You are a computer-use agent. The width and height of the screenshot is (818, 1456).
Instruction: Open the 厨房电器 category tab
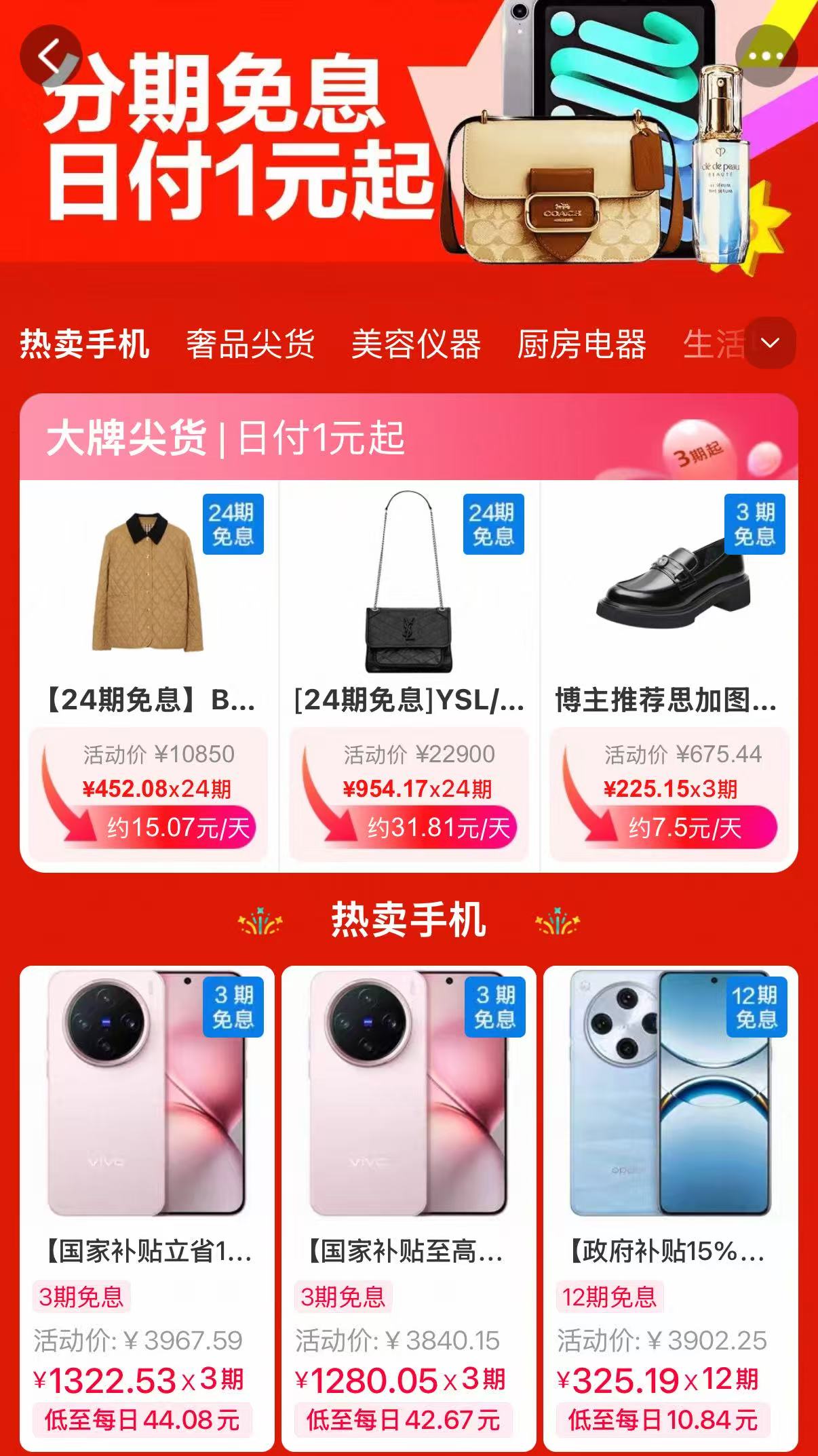pos(581,344)
